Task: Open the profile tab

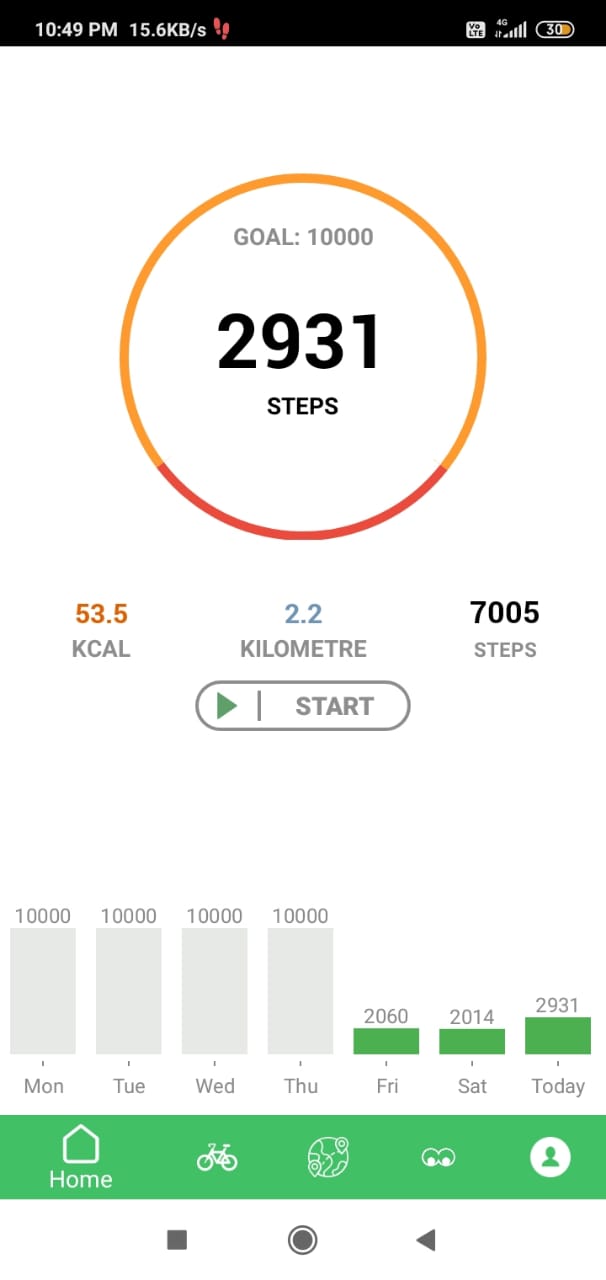Action: pyautogui.click(x=550, y=1157)
